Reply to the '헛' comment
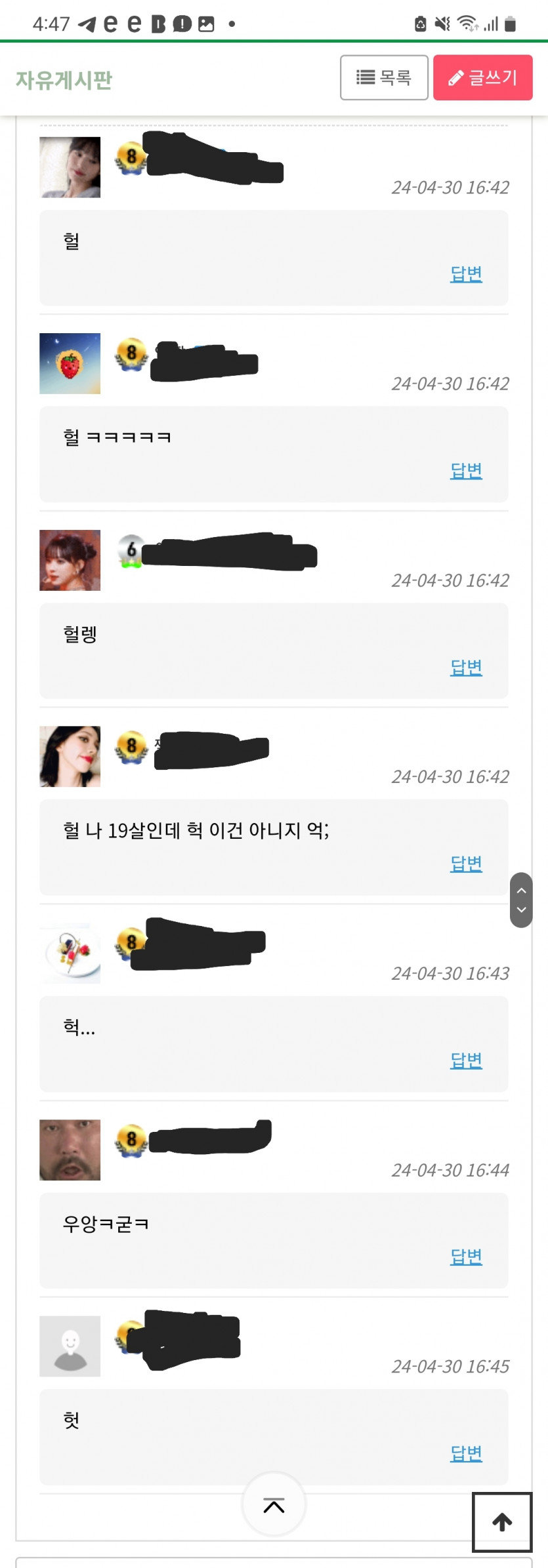Image resolution: width=548 pixels, height=1568 pixels. tap(466, 1453)
